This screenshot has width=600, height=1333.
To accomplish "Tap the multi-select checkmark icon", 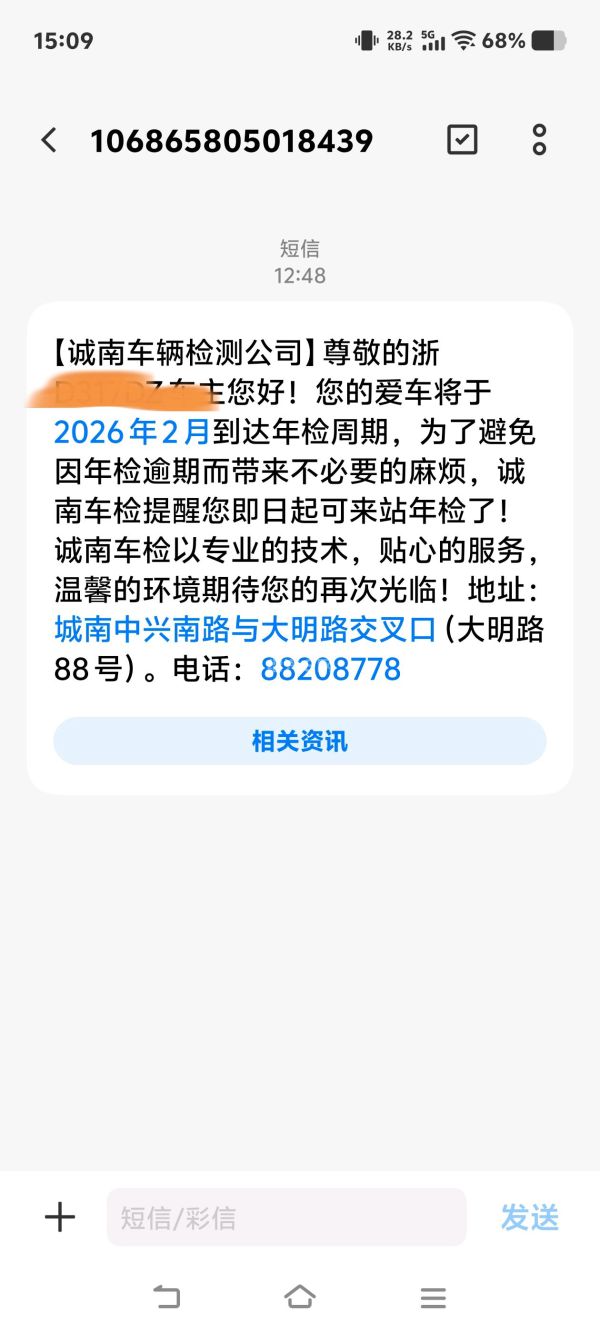I will tap(462, 140).
